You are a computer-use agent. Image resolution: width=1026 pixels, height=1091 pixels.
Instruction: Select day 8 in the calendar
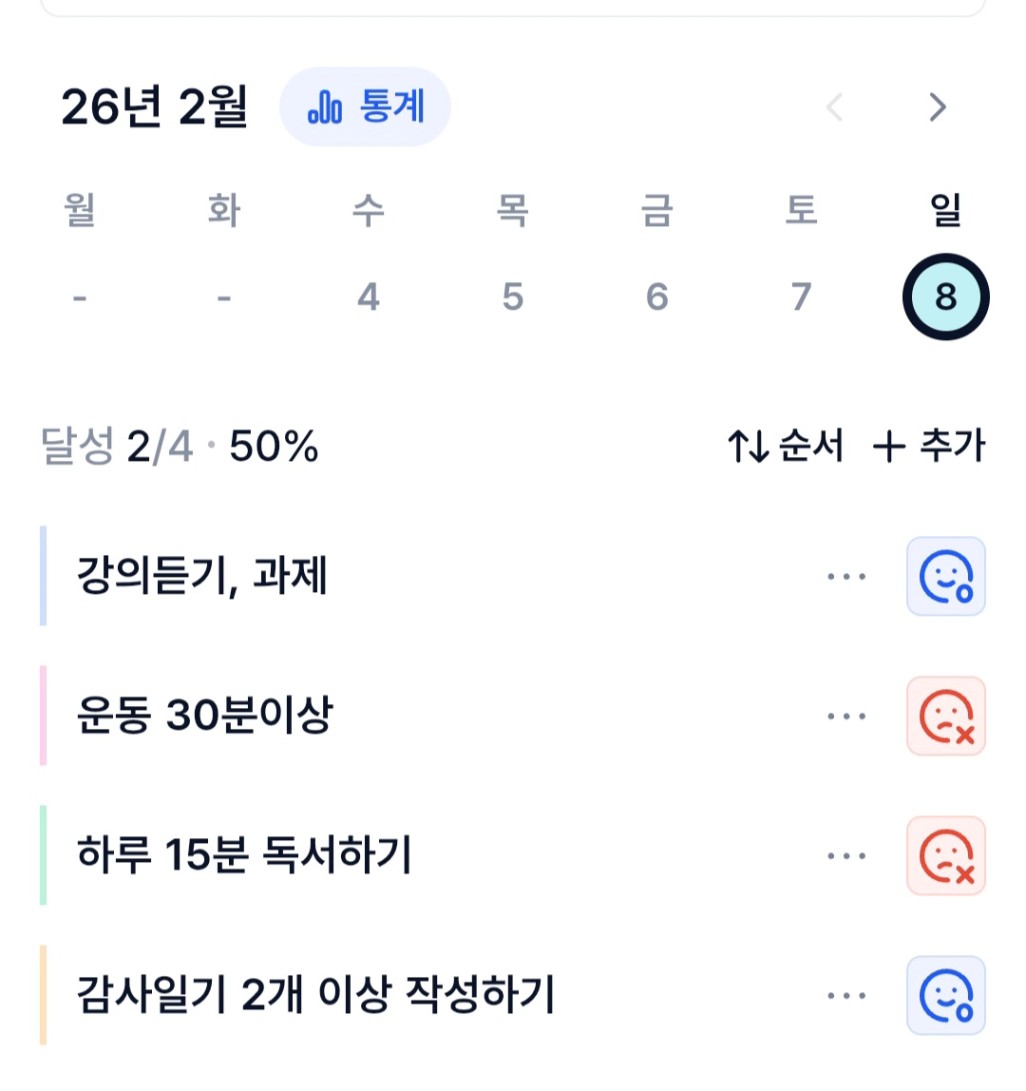[x=945, y=298]
